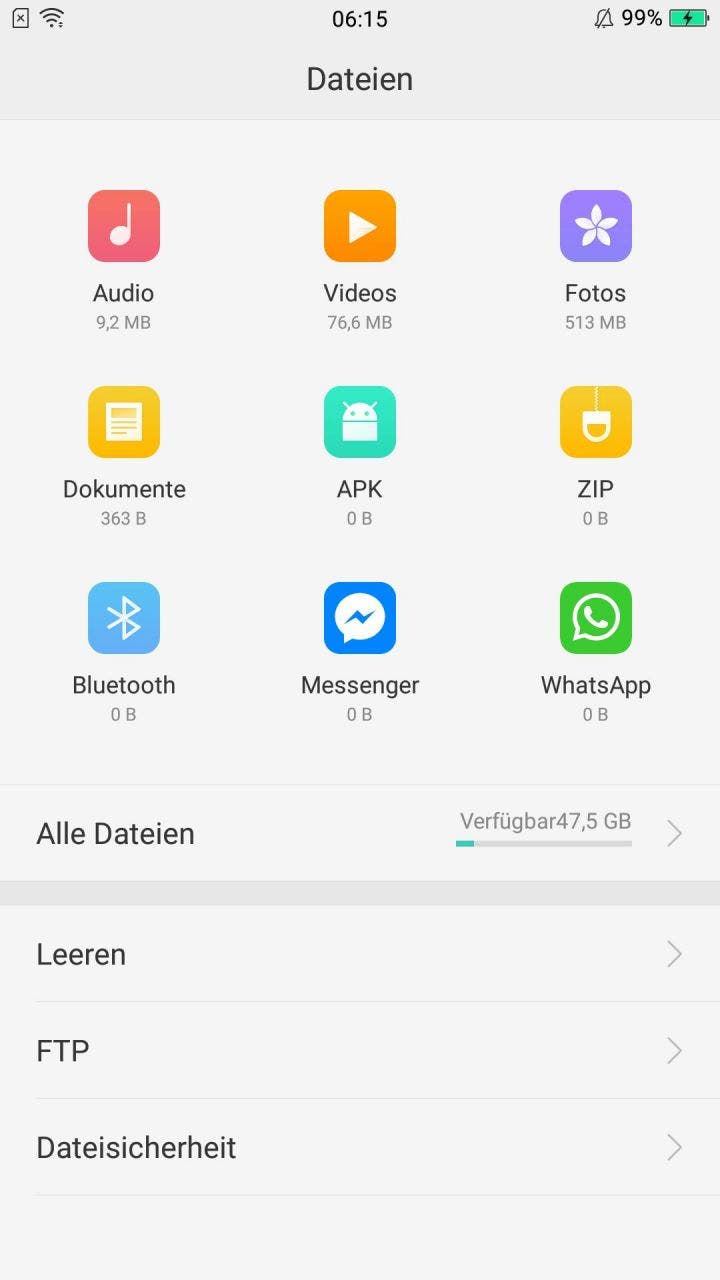Open the Fotos category

click(x=596, y=227)
